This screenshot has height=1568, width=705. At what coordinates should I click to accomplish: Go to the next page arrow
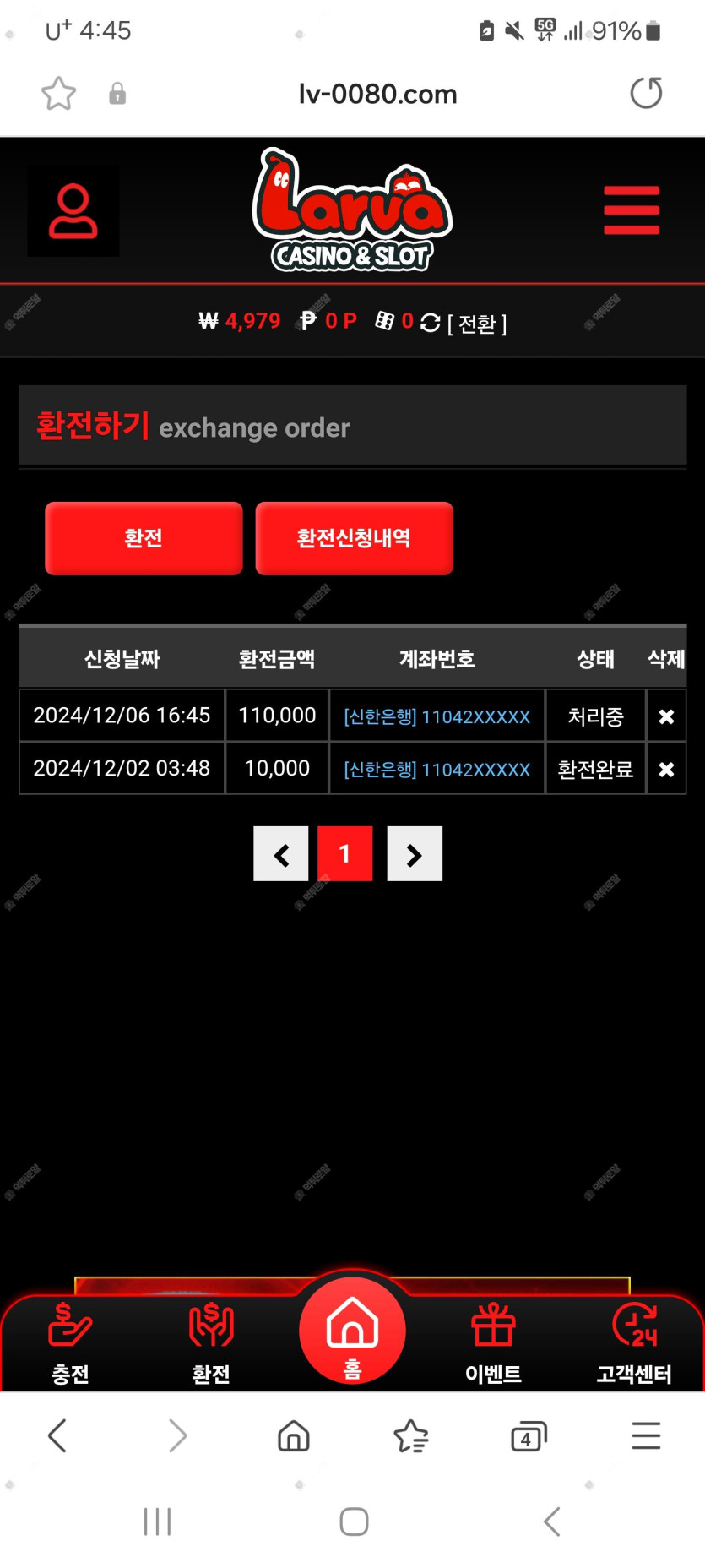(x=415, y=854)
